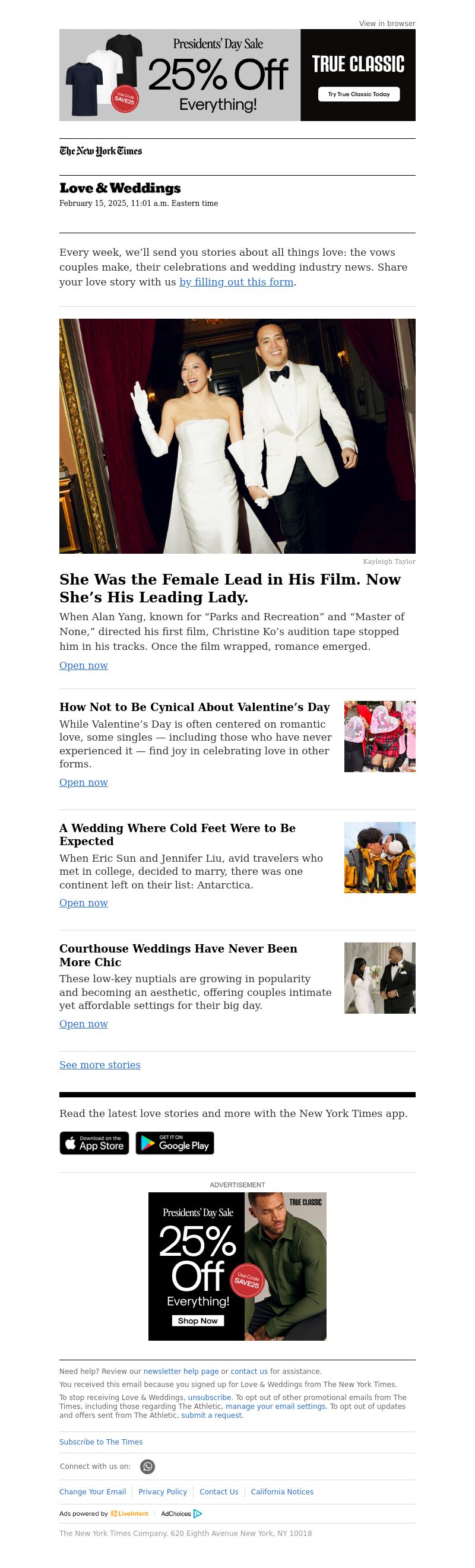This screenshot has height=1568, width=475.
Task: Get the app on Google Play
Action: (175, 1142)
